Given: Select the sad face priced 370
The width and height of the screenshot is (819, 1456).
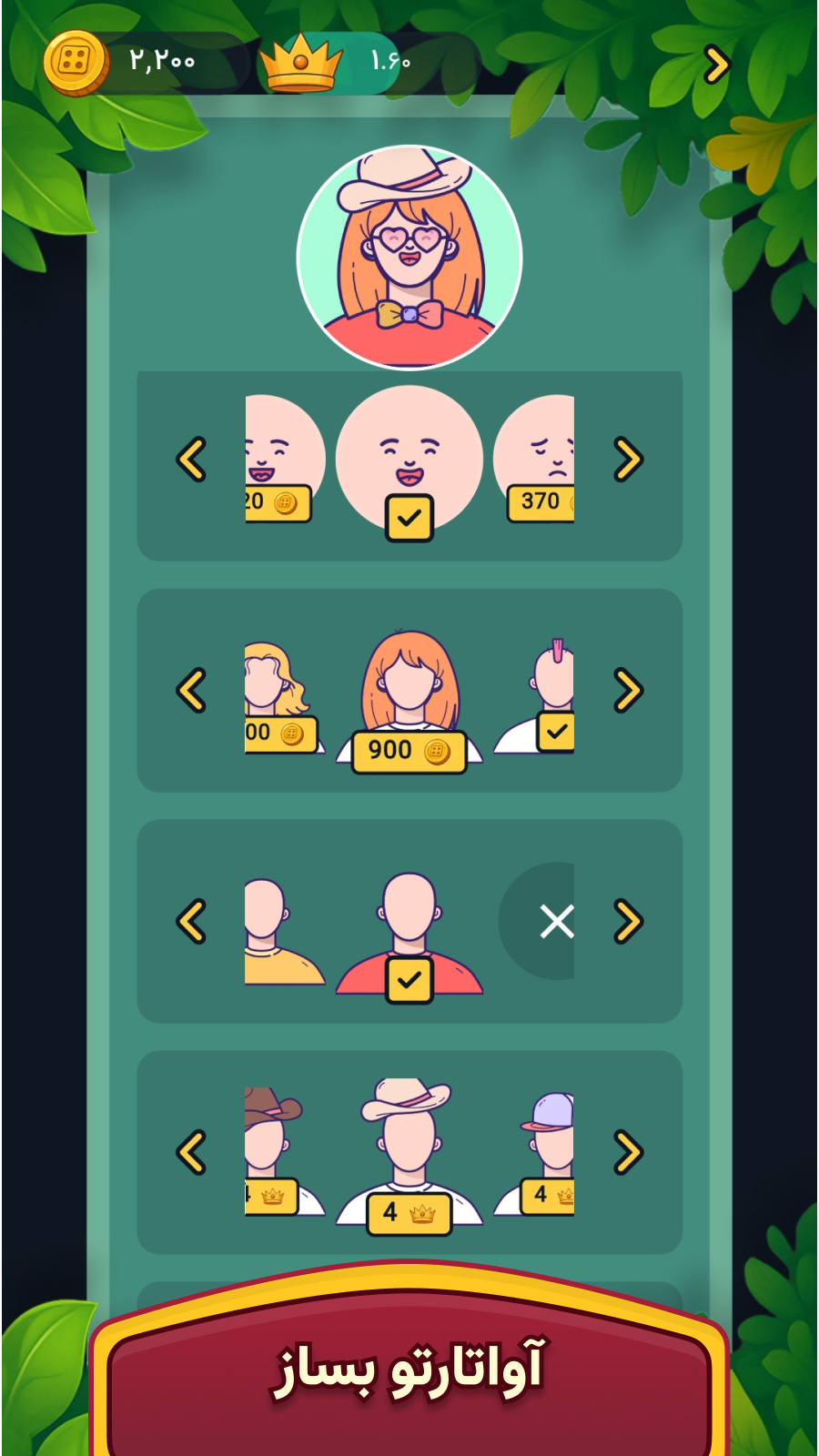Looking at the screenshot, I should tap(539, 455).
